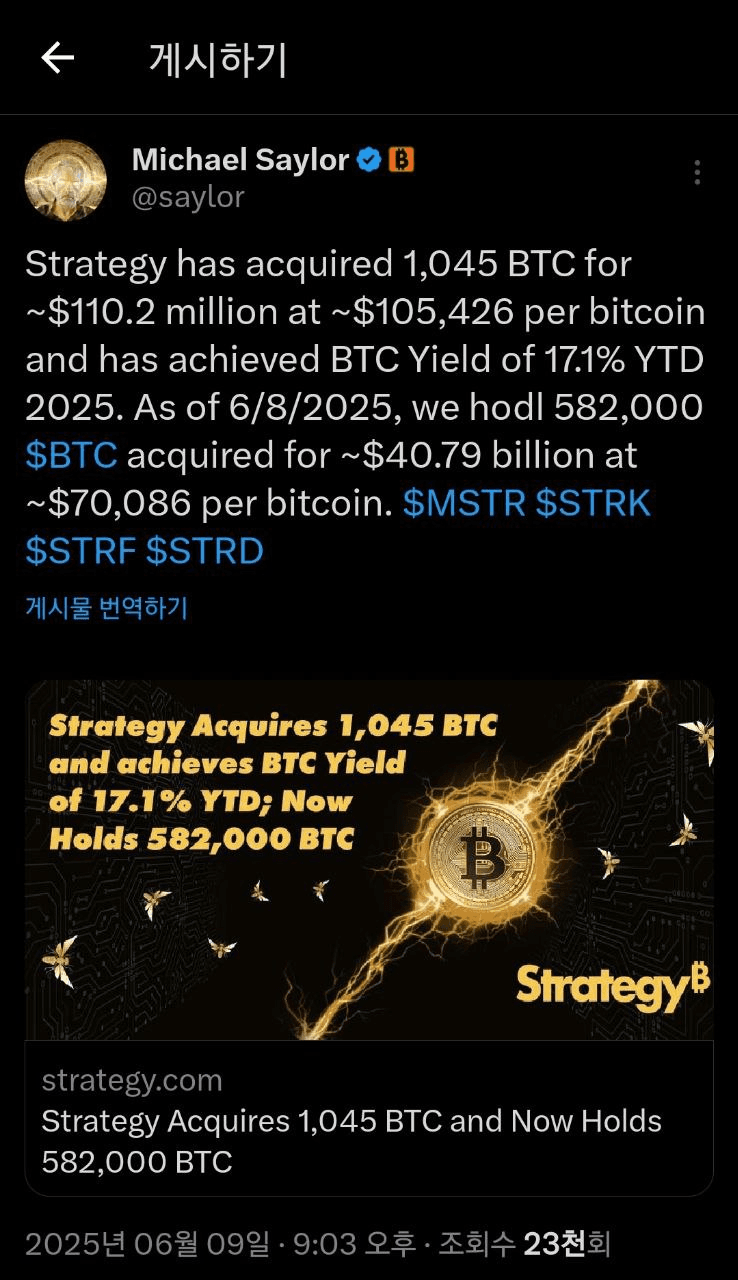Open the post's three-dot overflow menu
The width and height of the screenshot is (738, 1280).
pos(697,172)
